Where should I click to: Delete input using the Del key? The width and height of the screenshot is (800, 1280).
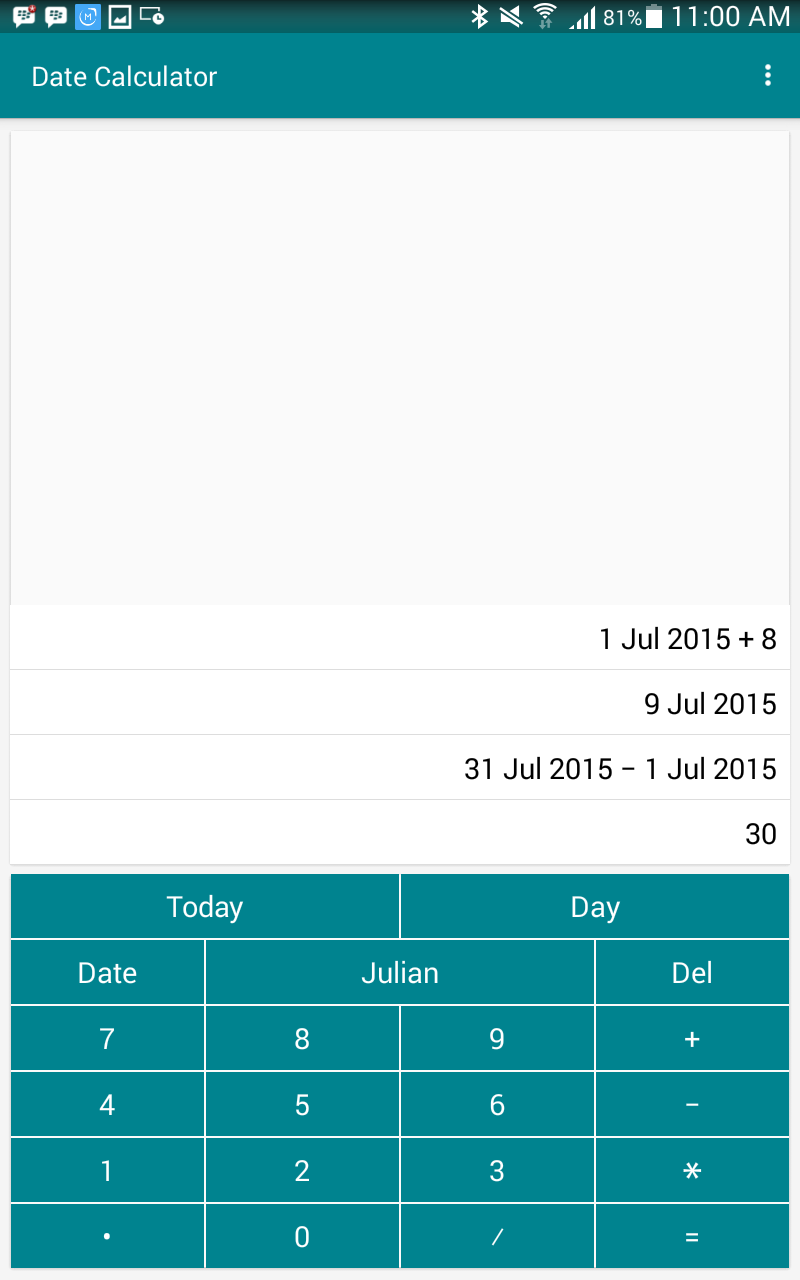[x=692, y=971]
